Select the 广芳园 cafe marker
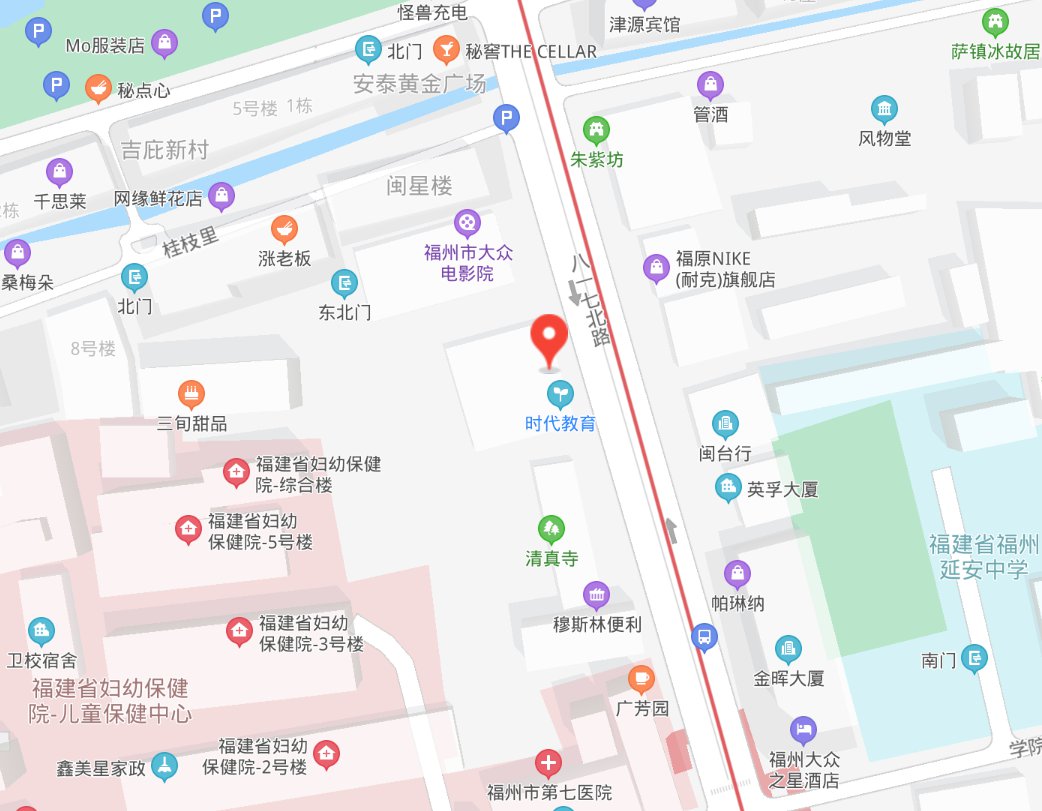This screenshot has height=811, width=1042. pyautogui.click(x=641, y=680)
